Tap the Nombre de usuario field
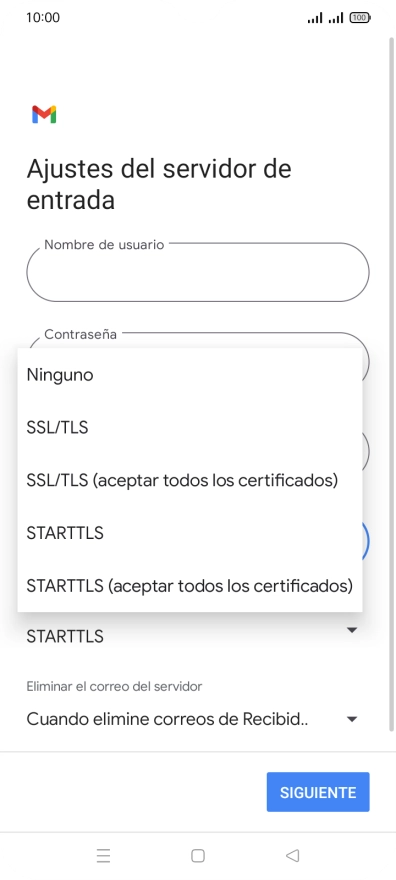Screen dimensions: 396x880 [197, 272]
